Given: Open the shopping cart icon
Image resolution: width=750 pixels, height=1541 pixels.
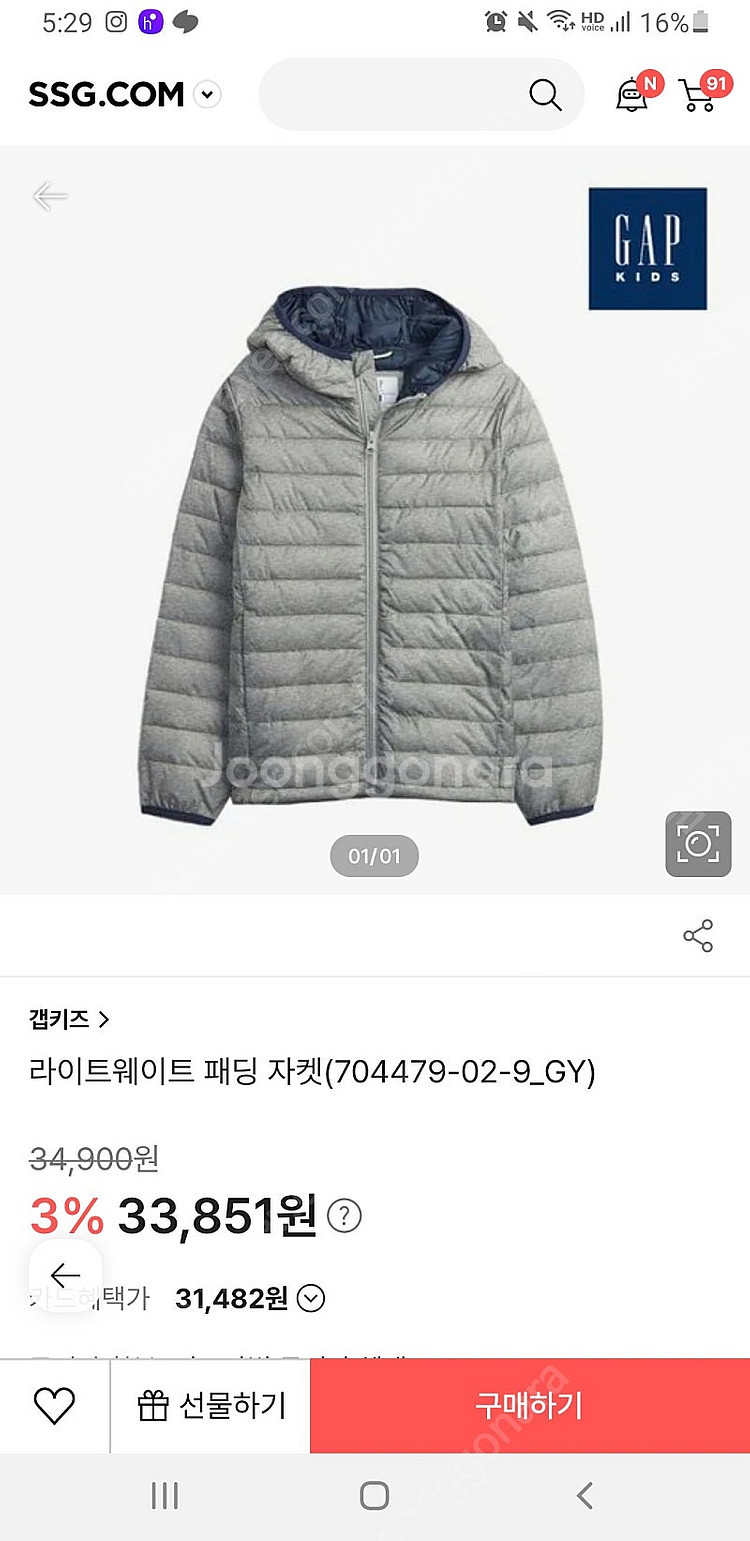Looking at the screenshot, I should [700, 94].
